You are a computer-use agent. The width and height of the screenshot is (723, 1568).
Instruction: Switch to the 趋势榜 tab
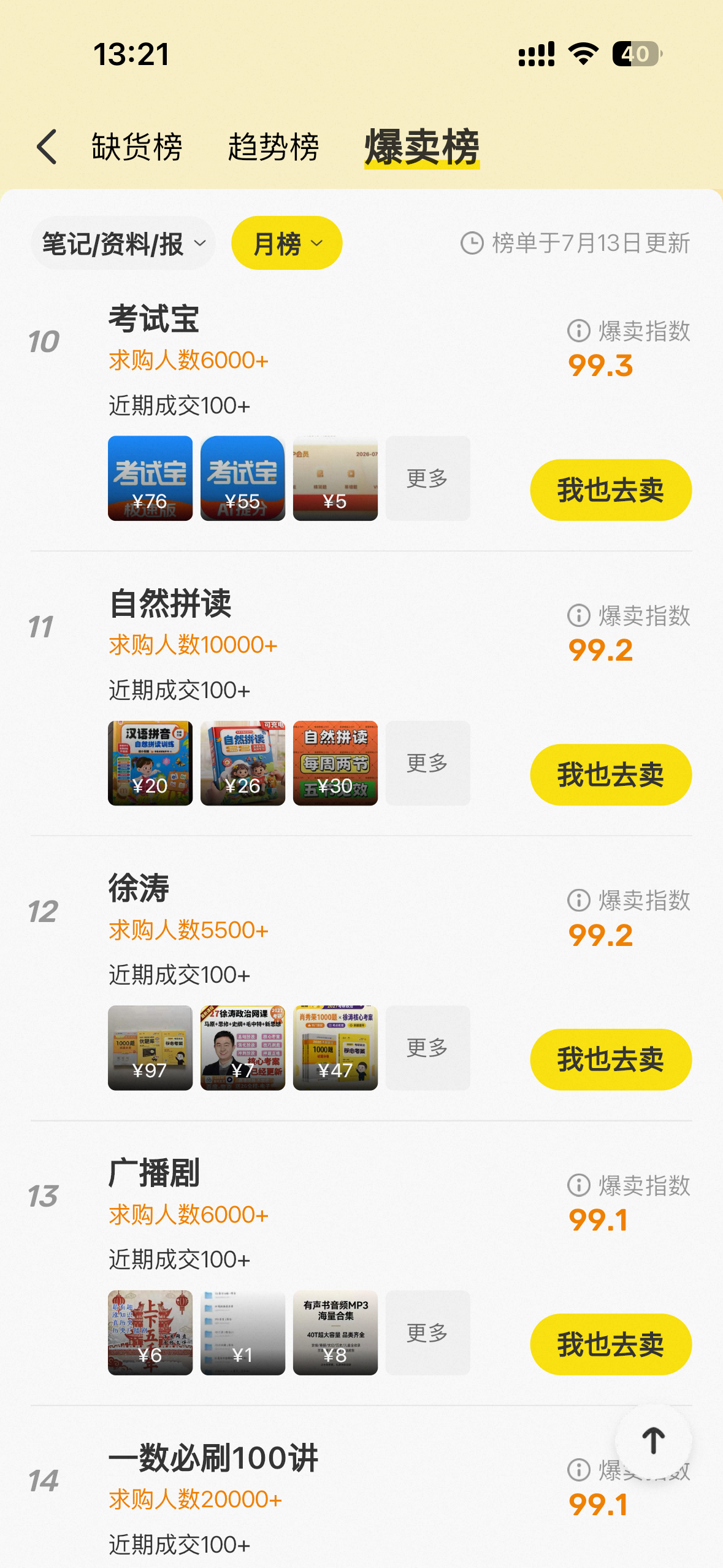(x=274, y=147)
